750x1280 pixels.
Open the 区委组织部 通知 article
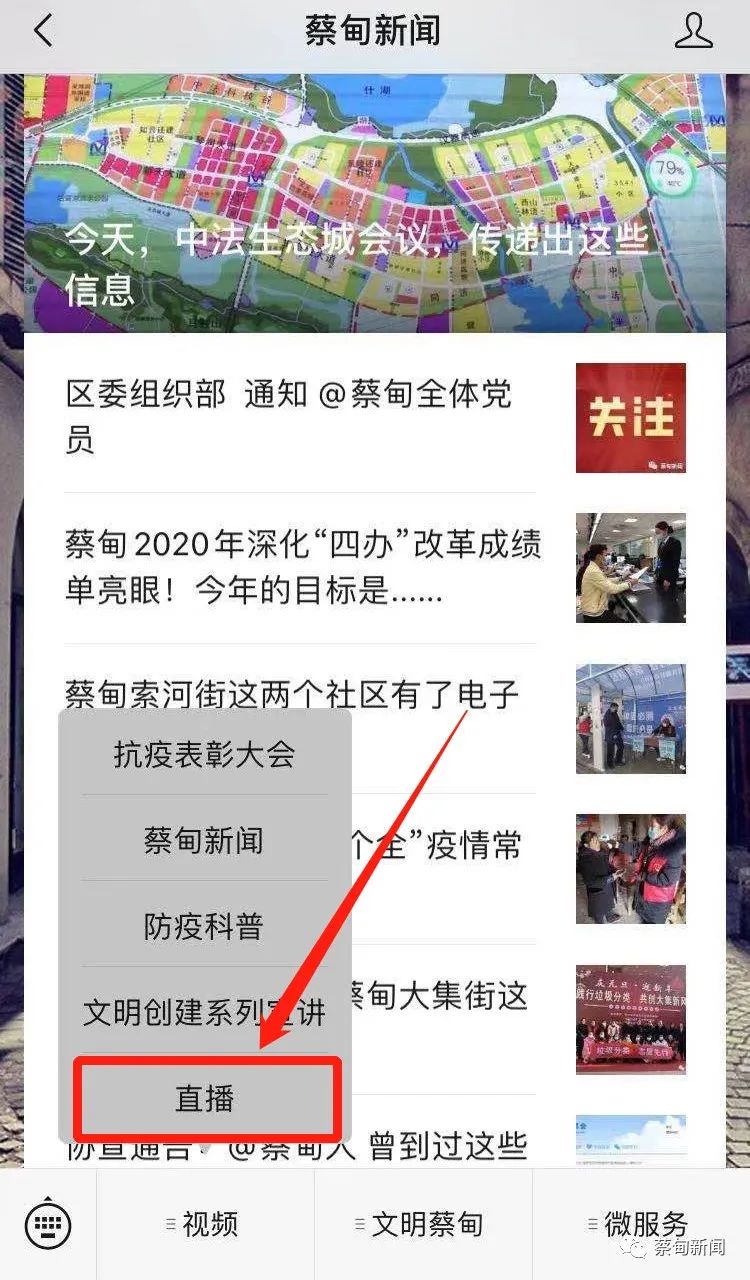coord(300,417)
